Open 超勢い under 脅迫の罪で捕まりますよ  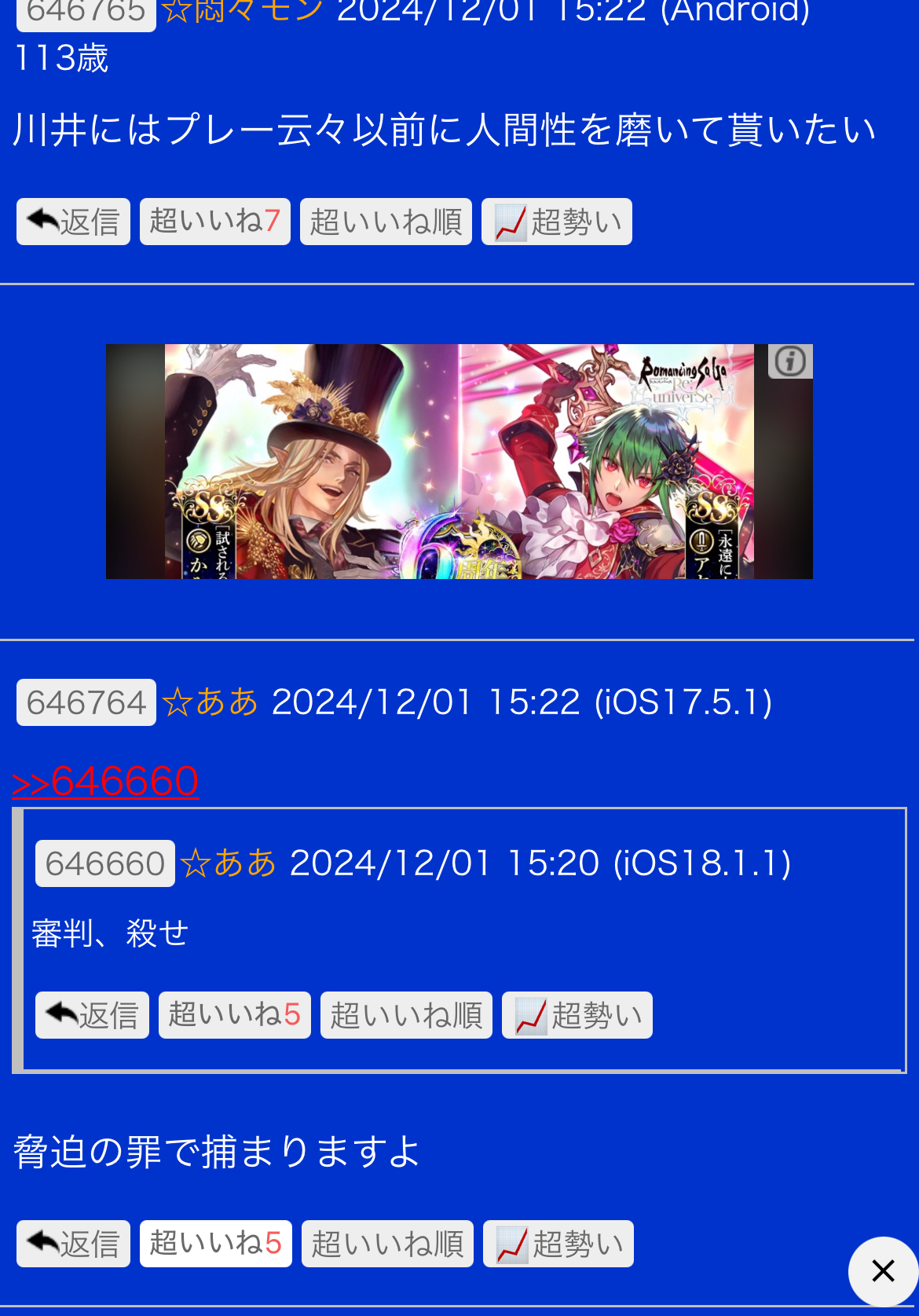(558, 1244)
